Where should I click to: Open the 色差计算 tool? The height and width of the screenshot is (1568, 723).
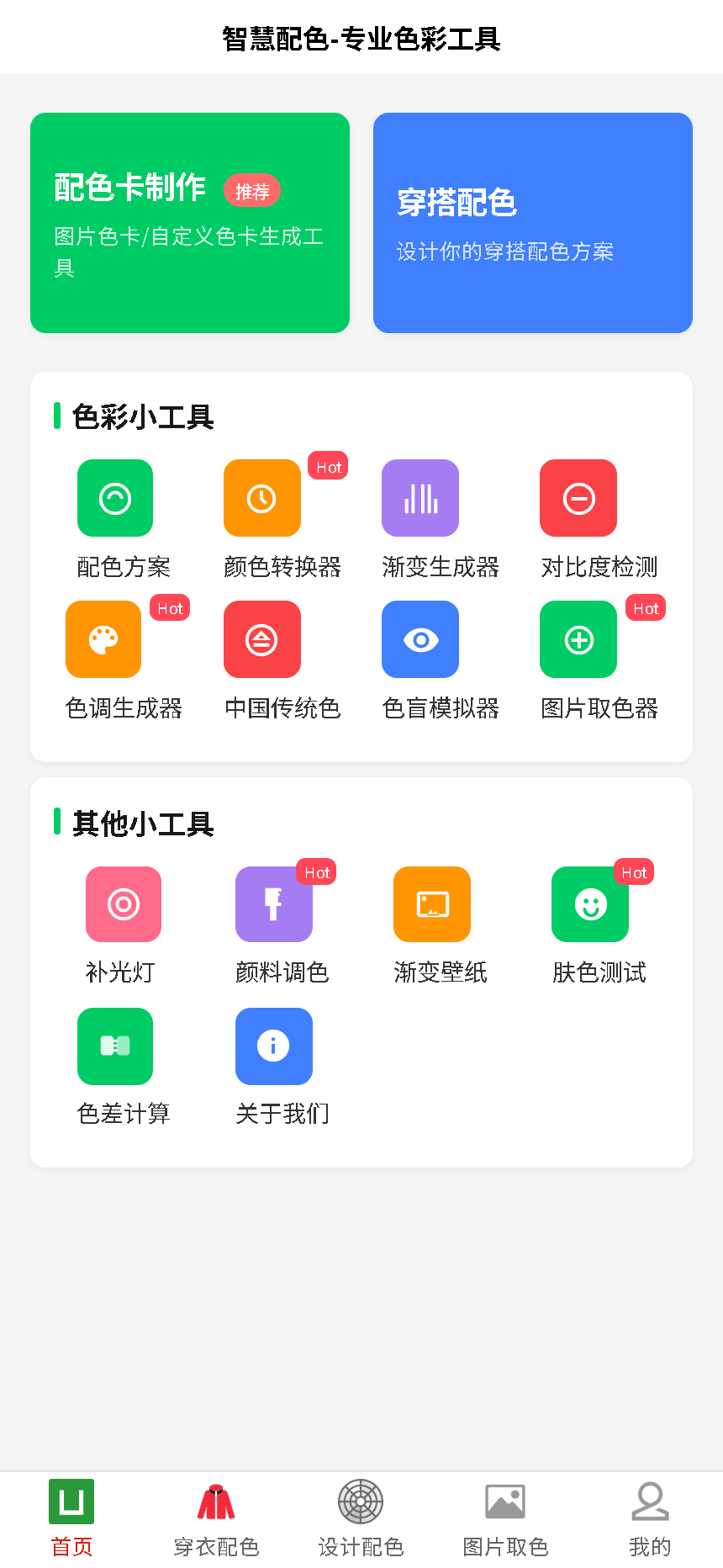point(114,1046)
